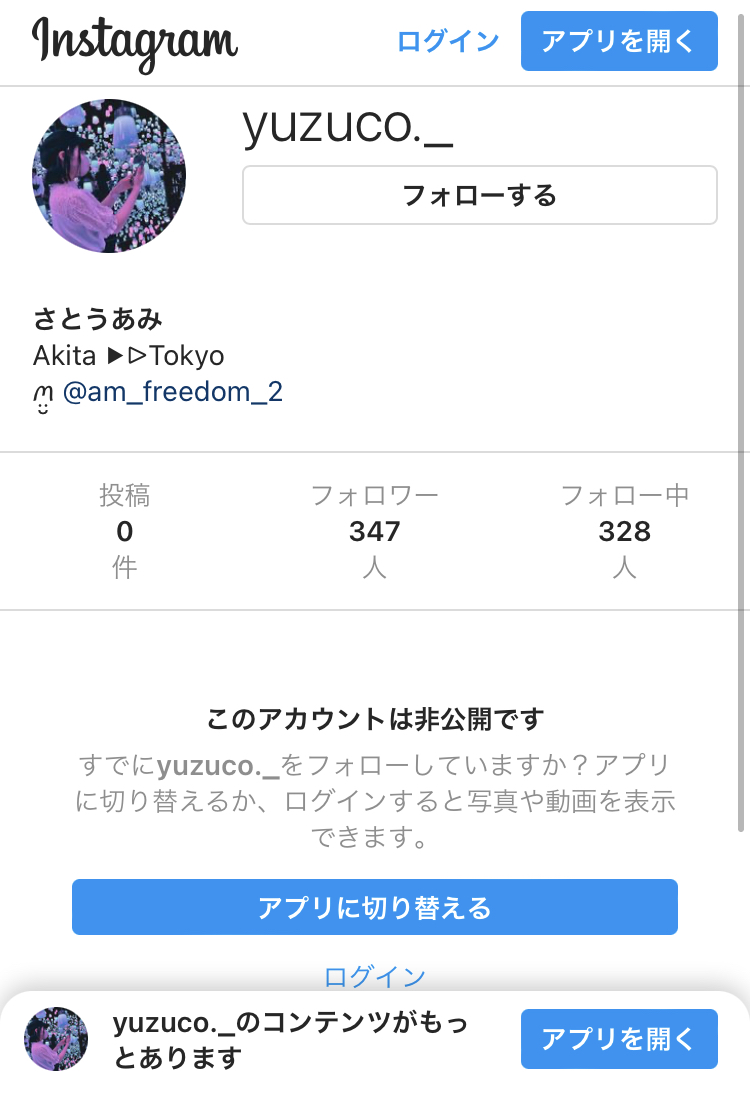Tap アプリを開く in the bottom banner
This screenshot has height=1097, width=750.
[618, 1039]
